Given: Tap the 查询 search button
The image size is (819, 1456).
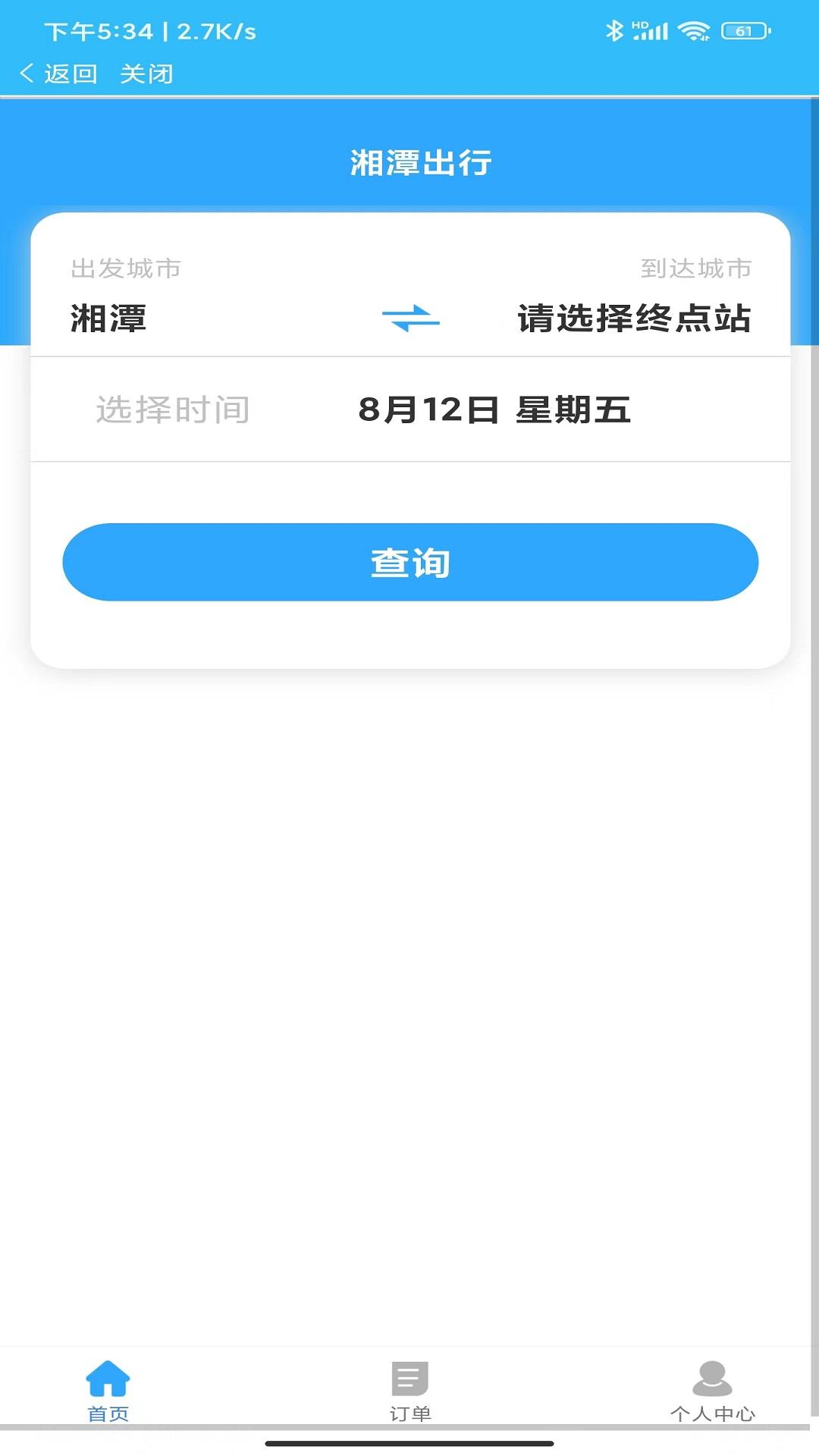Looking at the screenshot, I should click(x=409, y=562).
